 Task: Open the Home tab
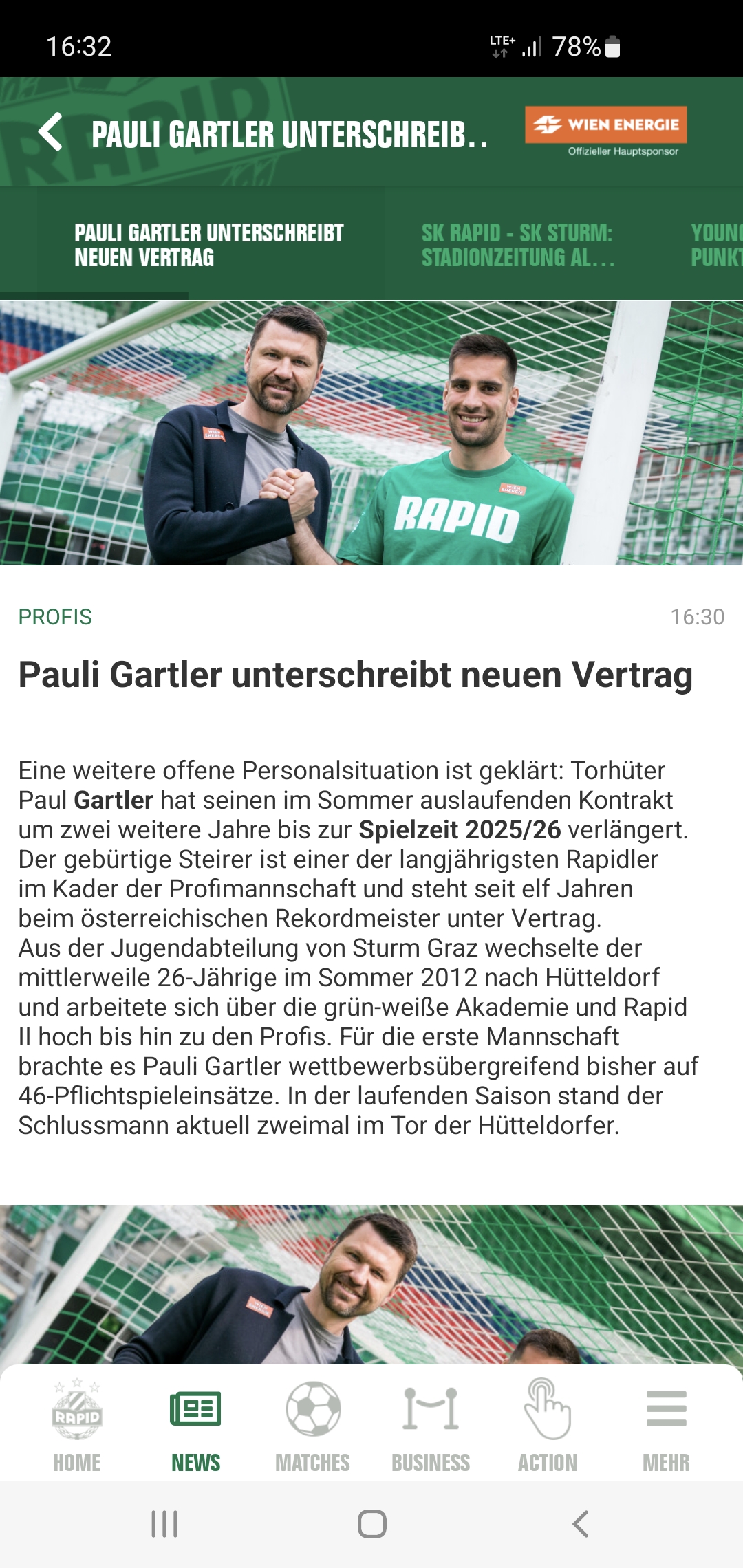coord(77,1425)
